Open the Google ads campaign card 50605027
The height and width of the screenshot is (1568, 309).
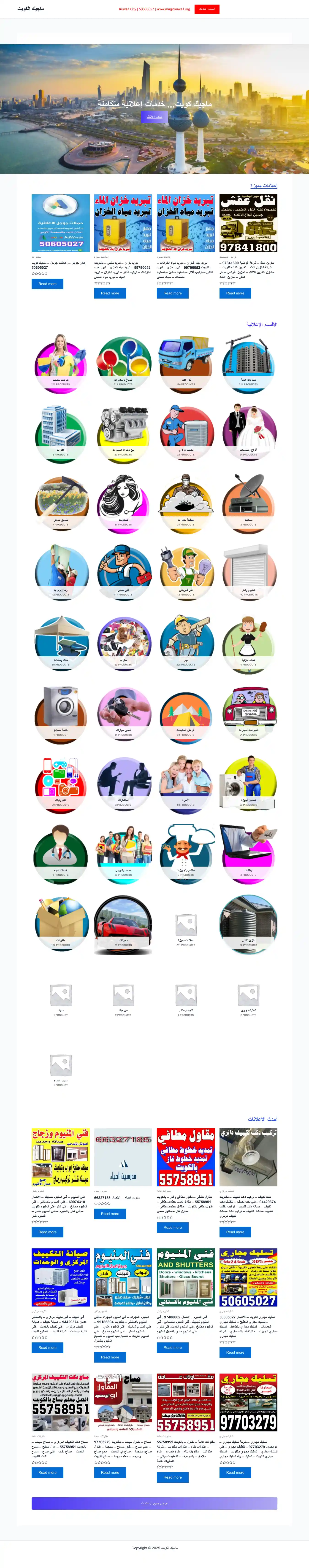pyautogui.click(x=60, y=223)
